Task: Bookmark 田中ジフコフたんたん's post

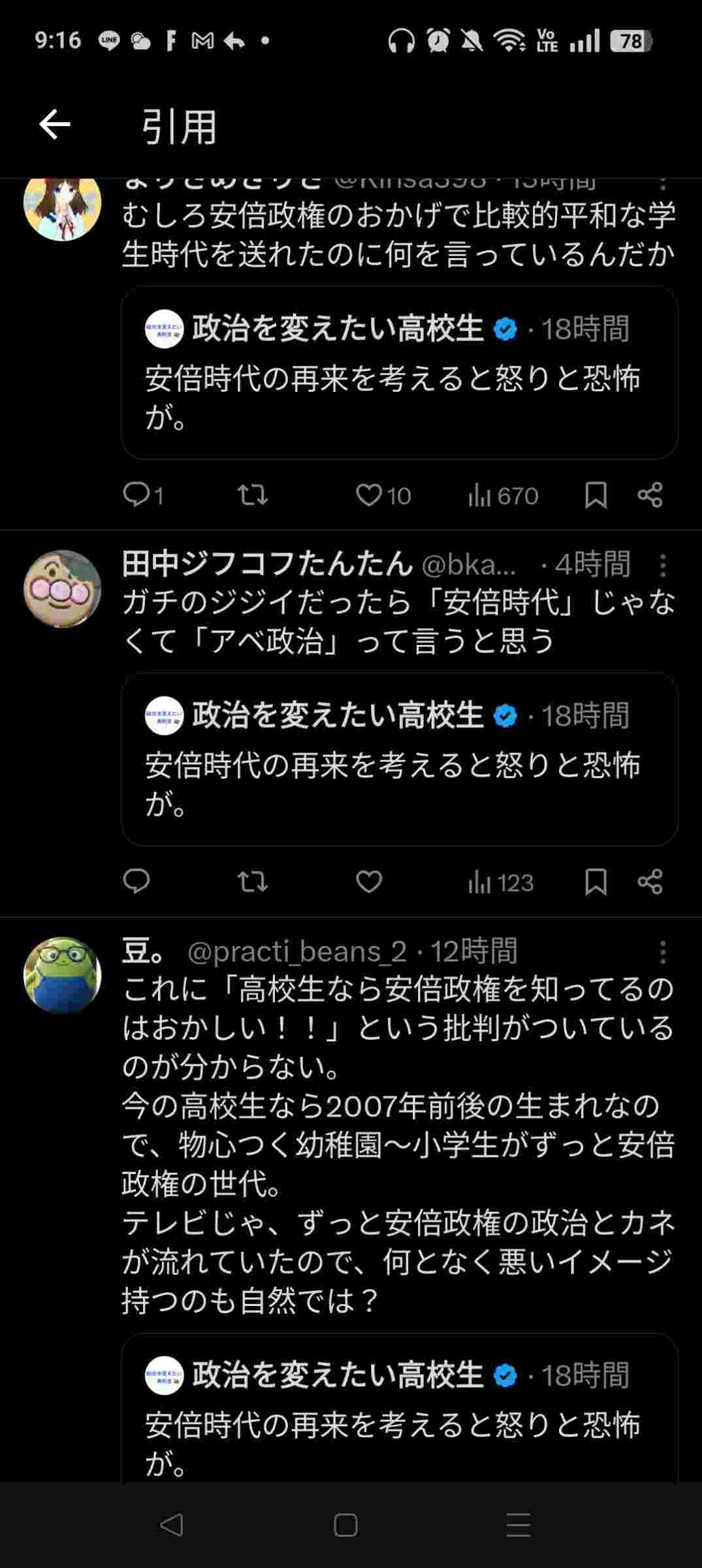Action: [596, 882]
